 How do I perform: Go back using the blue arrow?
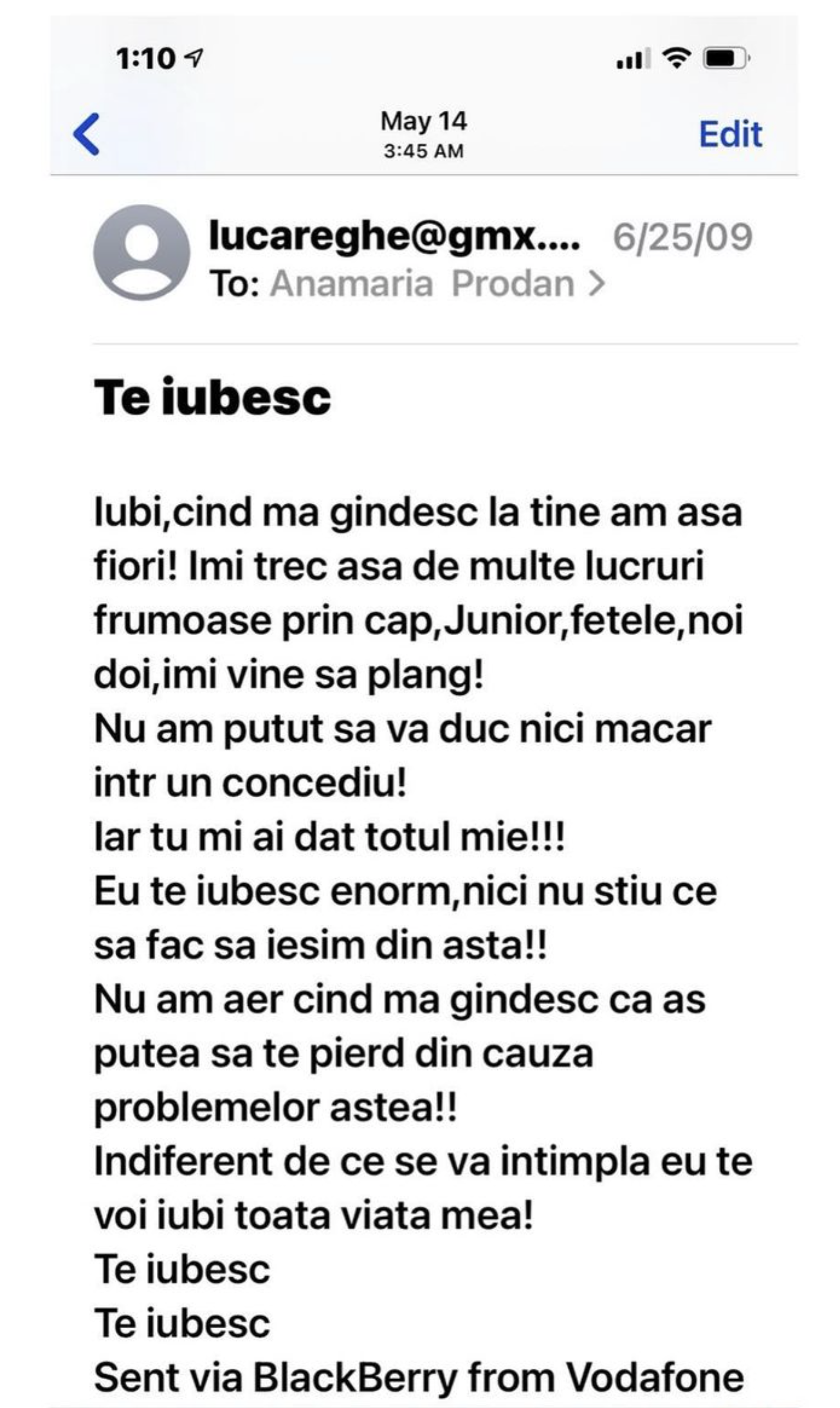click(x=87, y=134)
